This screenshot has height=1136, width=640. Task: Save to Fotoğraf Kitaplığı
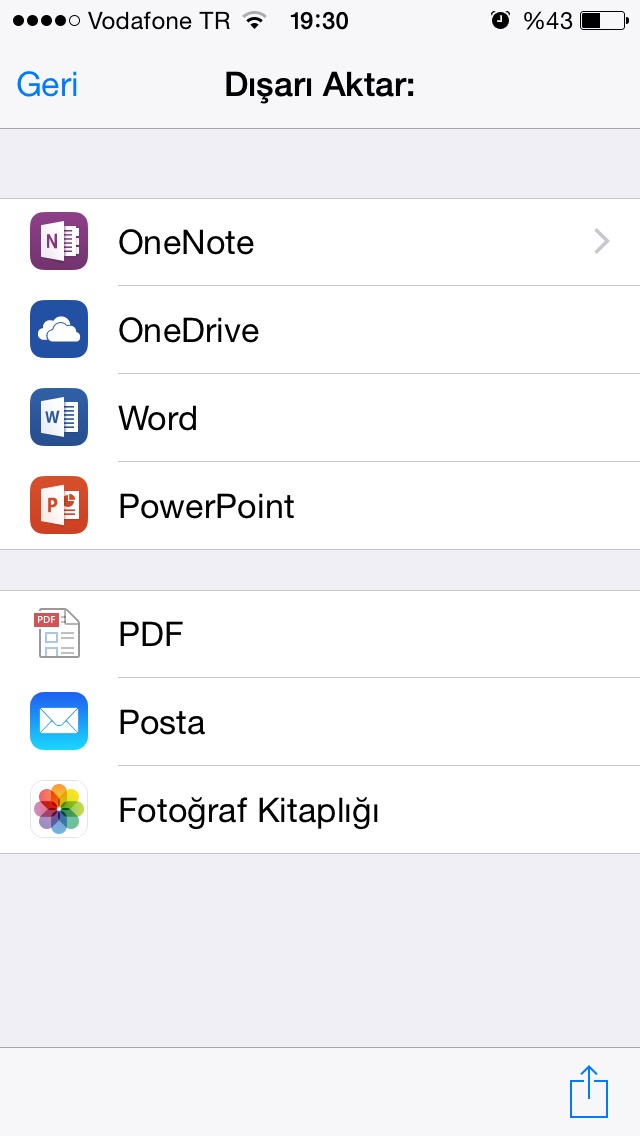(320, 809)
